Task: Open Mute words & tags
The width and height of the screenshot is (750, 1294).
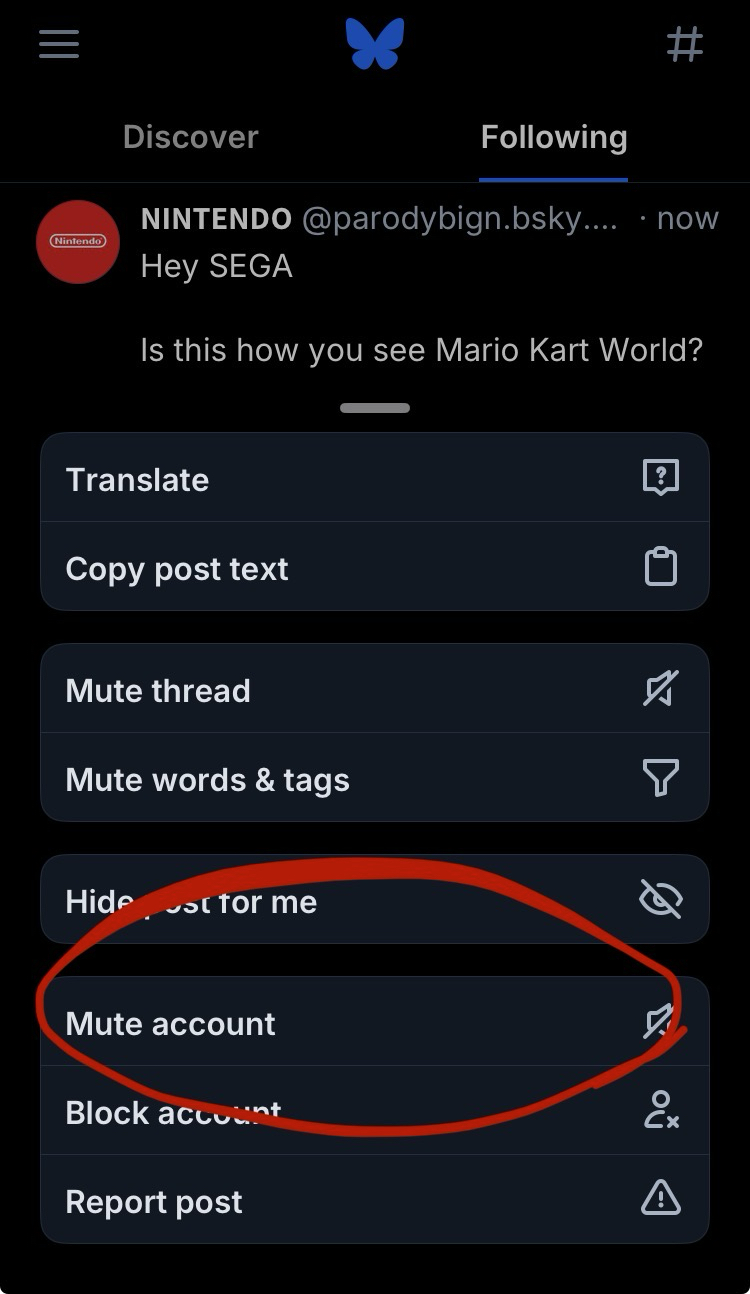Action: click(374, 779)
